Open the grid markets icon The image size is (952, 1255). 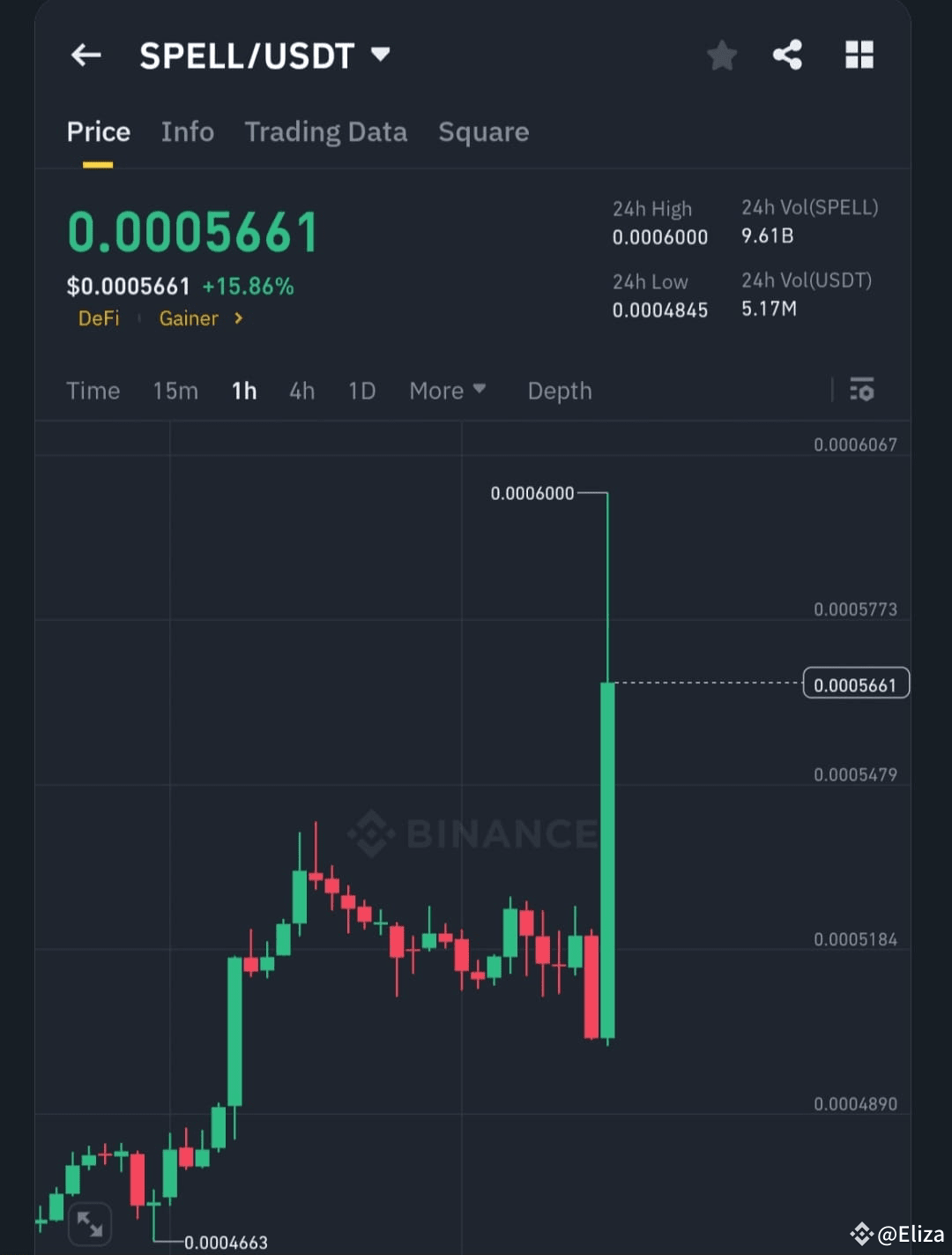tap(859, 55)
